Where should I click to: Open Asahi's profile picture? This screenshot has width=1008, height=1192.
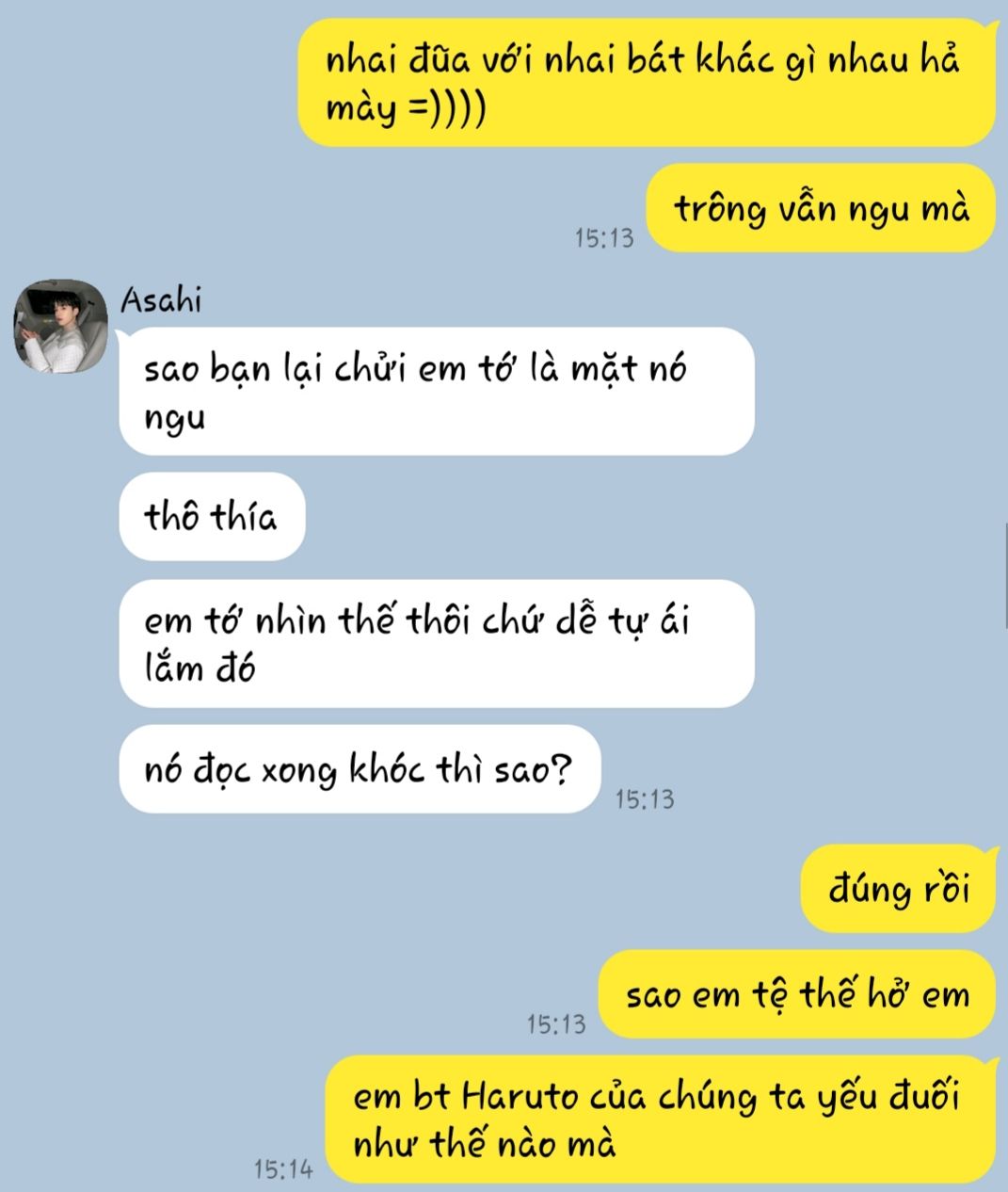(x=59, y=326)
